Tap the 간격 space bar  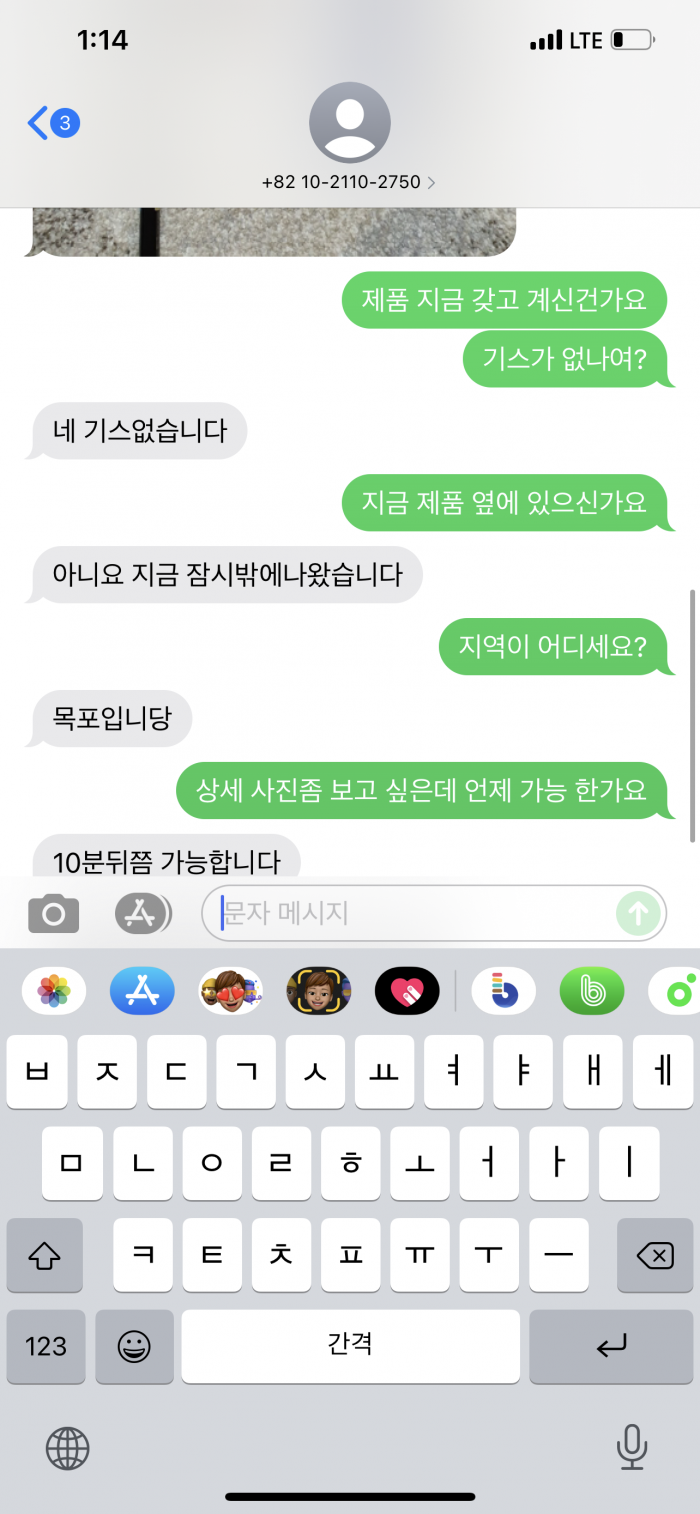(x=350, y=1345)
